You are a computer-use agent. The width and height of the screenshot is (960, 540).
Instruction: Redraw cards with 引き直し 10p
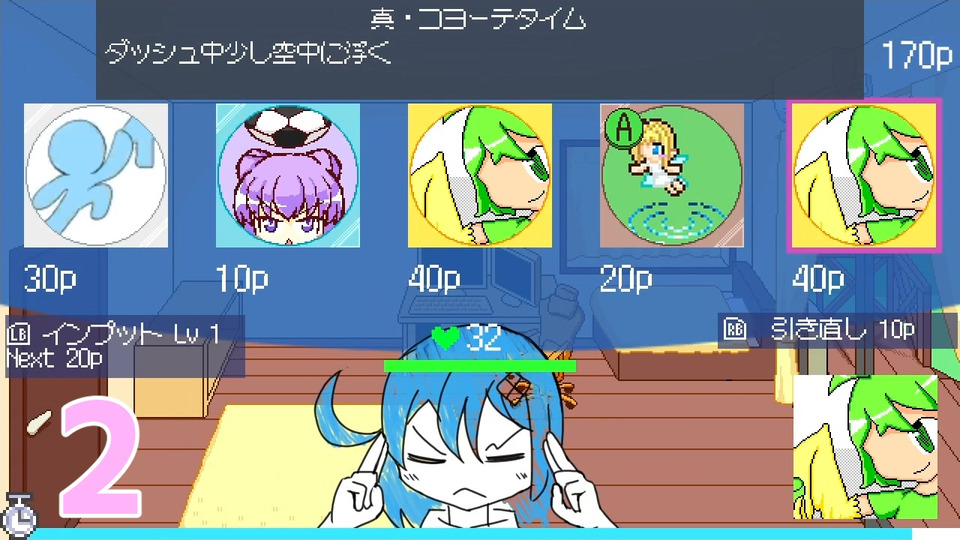pyautogui.click(x=822, y=330)
